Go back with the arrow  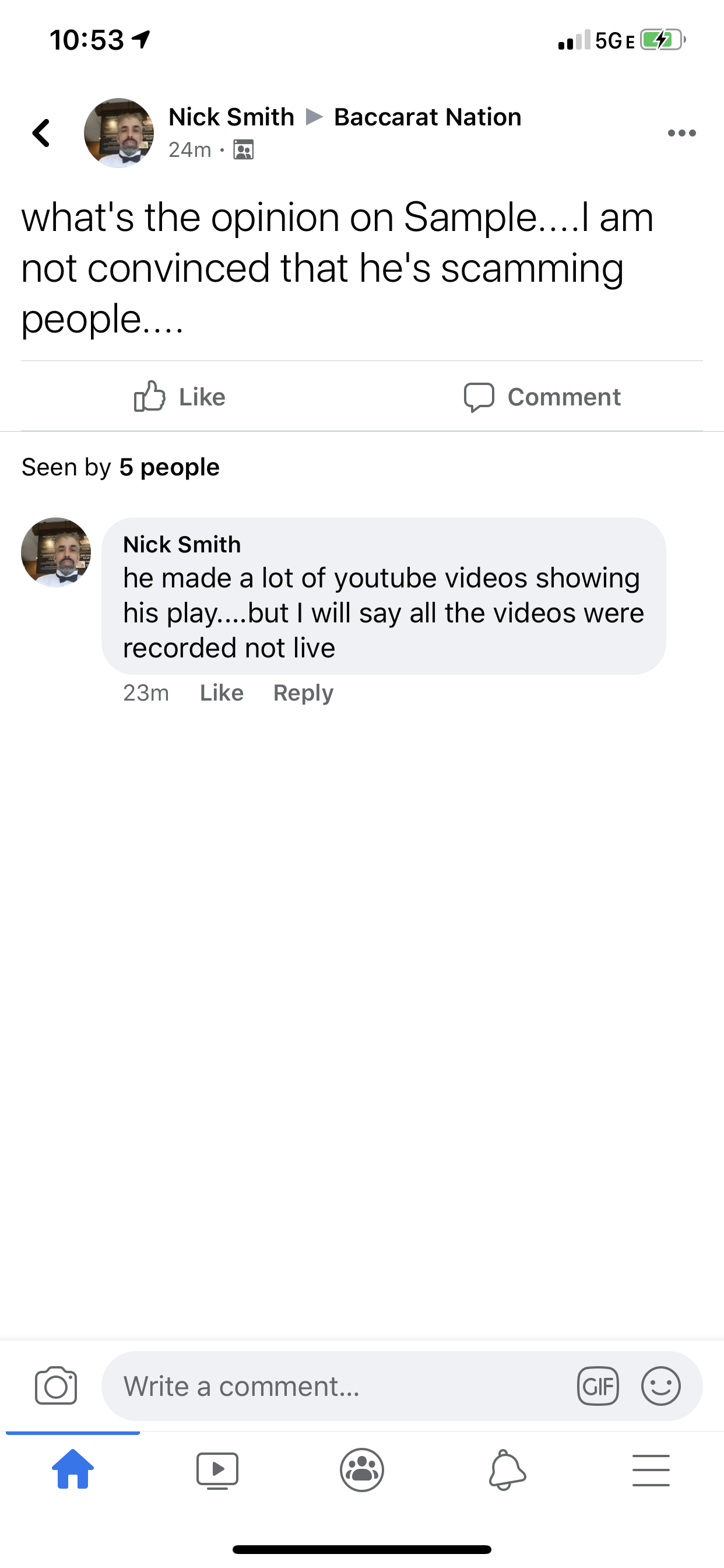(x=41, y=132)
